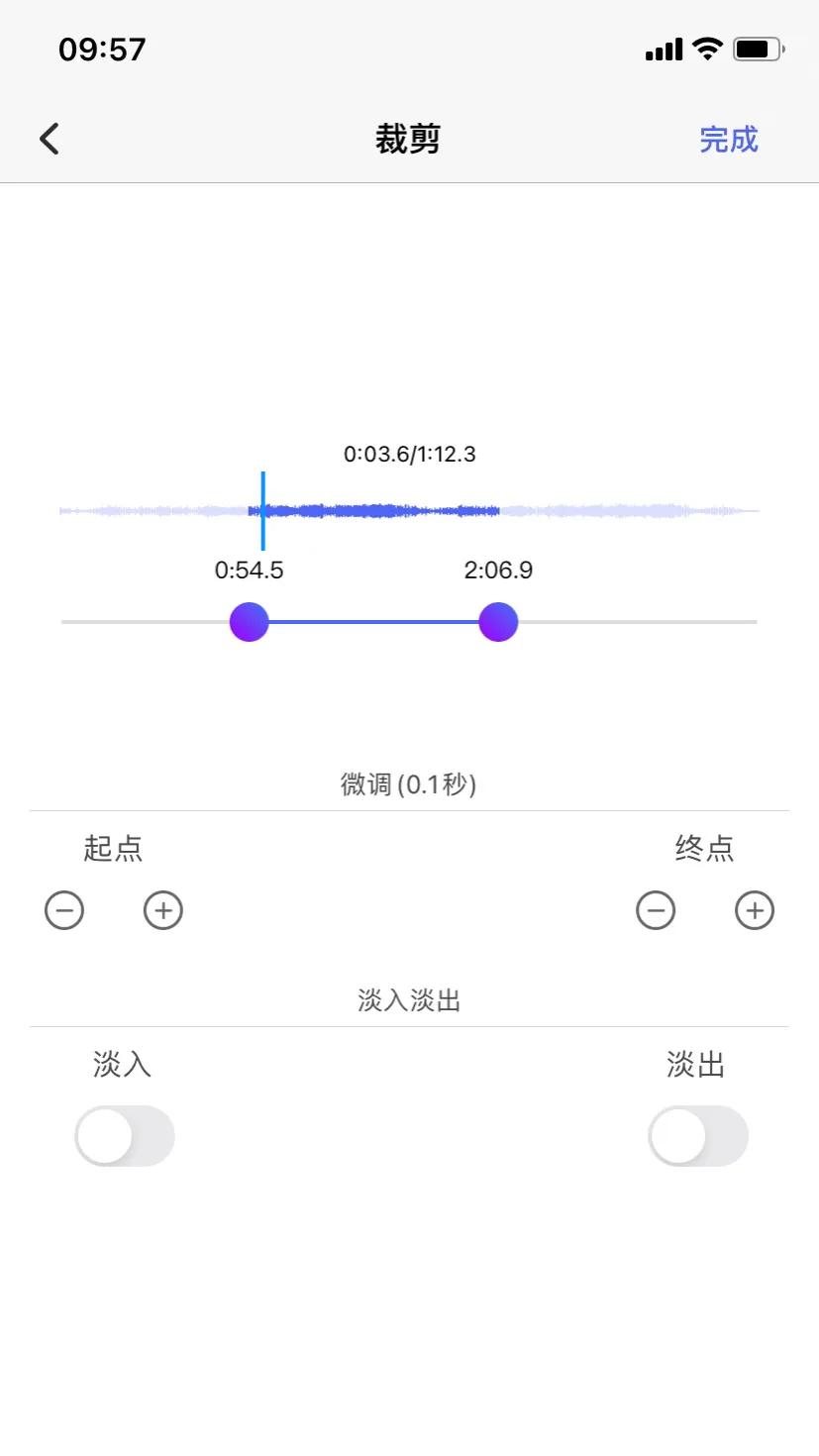This screenshot has height=1456, width=819.
Task: Click the 裁剪 title header
Action: (409, 138)
